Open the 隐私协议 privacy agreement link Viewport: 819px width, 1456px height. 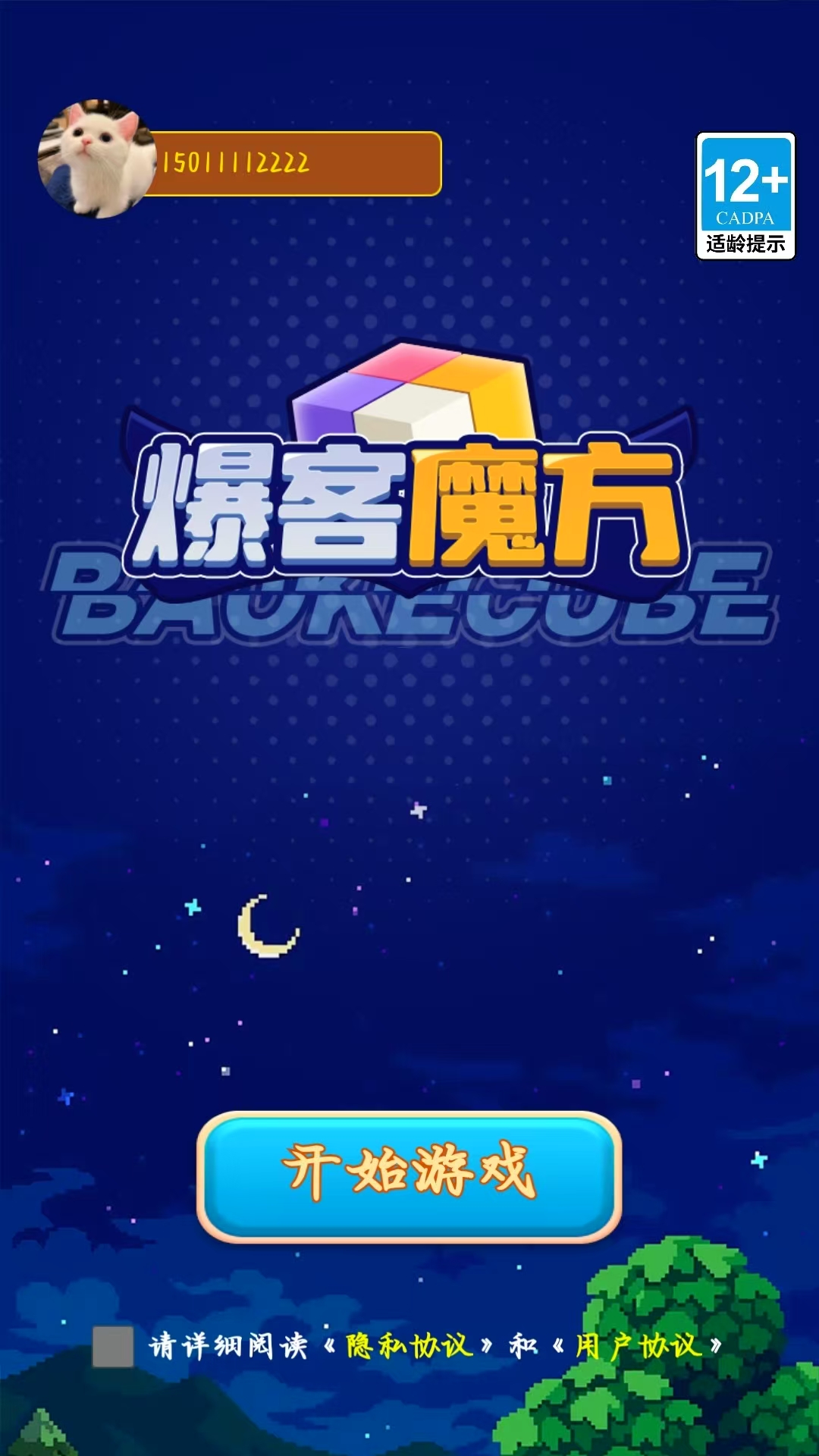click(409, 1346)
